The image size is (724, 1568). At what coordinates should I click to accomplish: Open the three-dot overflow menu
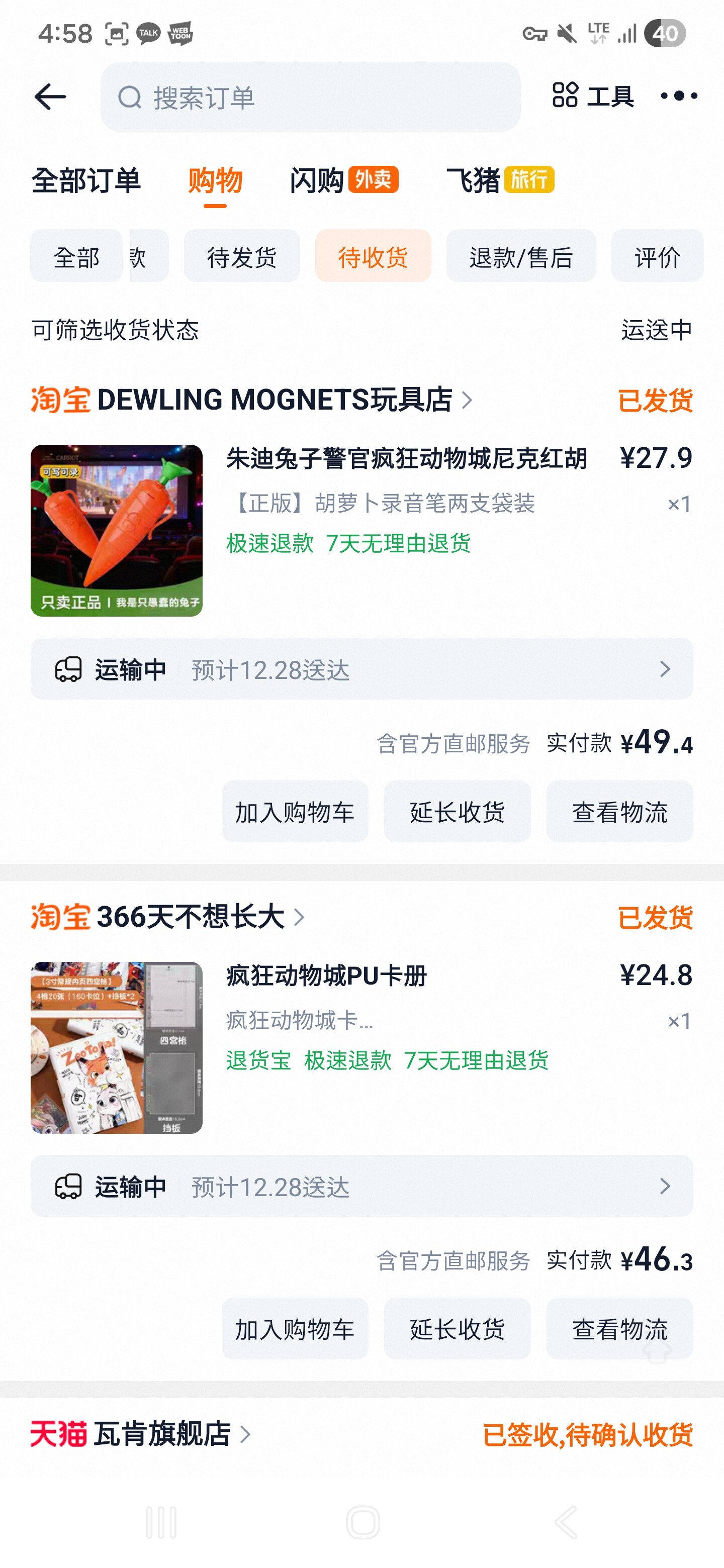[678, 96]
